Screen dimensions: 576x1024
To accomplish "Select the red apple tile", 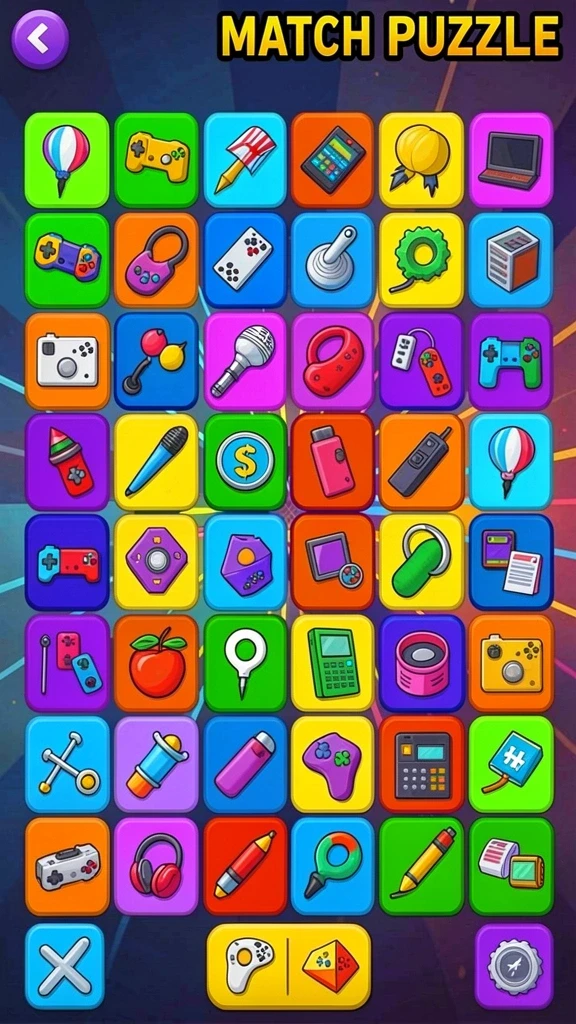I will click(156, 663).
